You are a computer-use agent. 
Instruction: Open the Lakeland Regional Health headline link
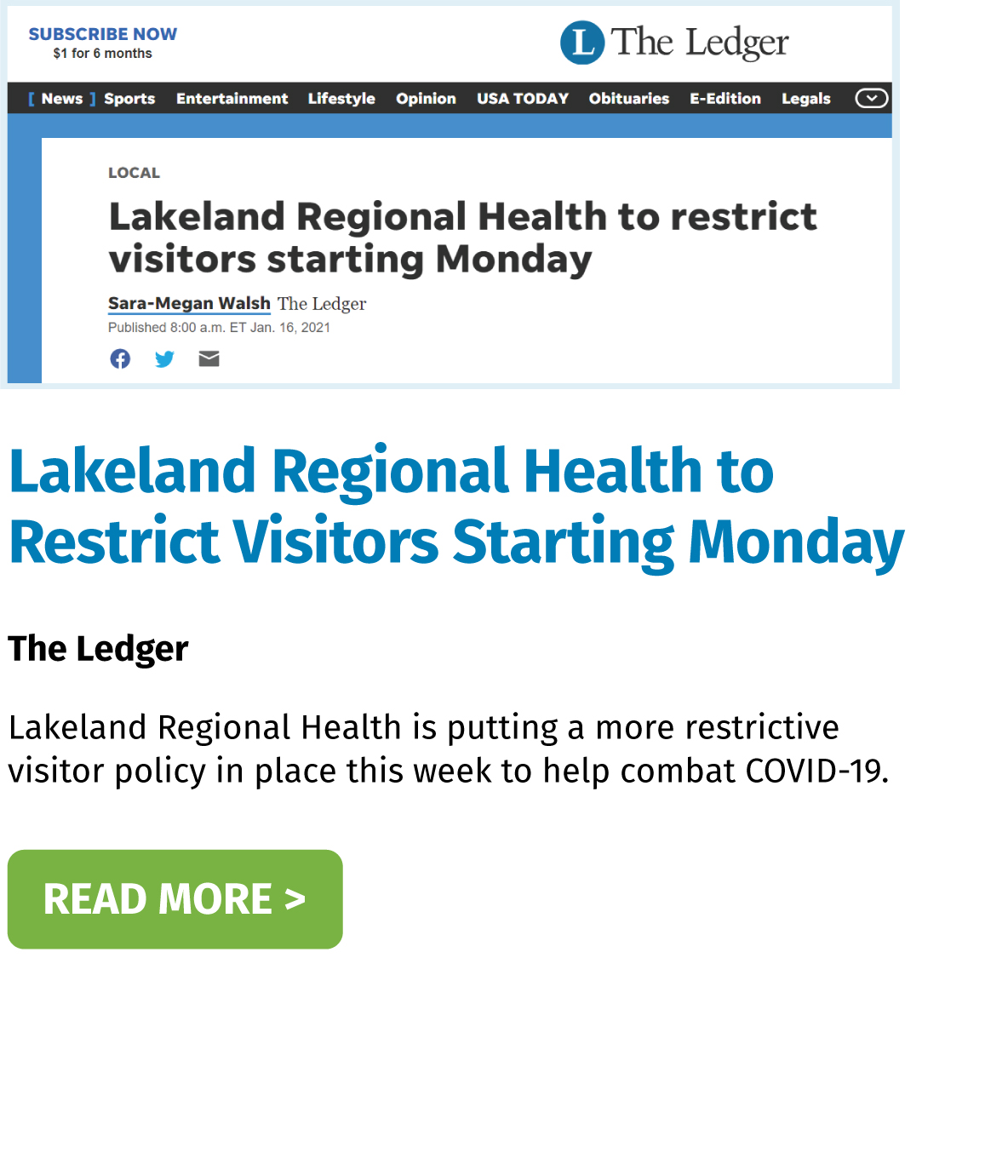click(455, 506)
